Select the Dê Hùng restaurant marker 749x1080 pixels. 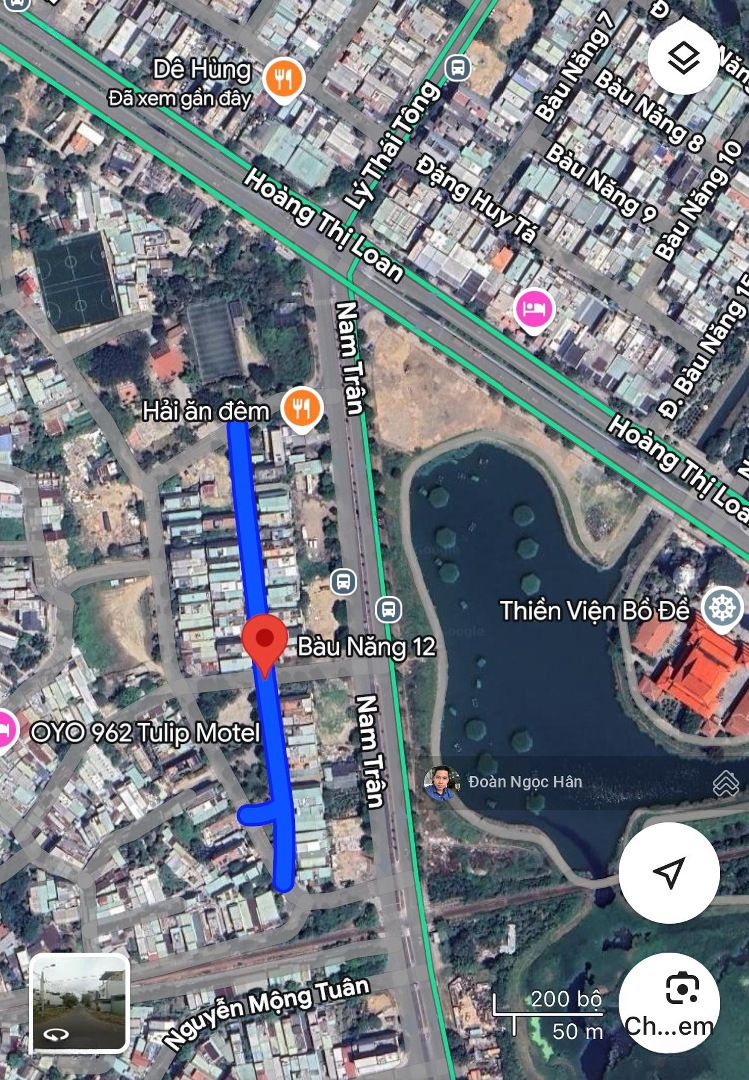pos(284,77)
